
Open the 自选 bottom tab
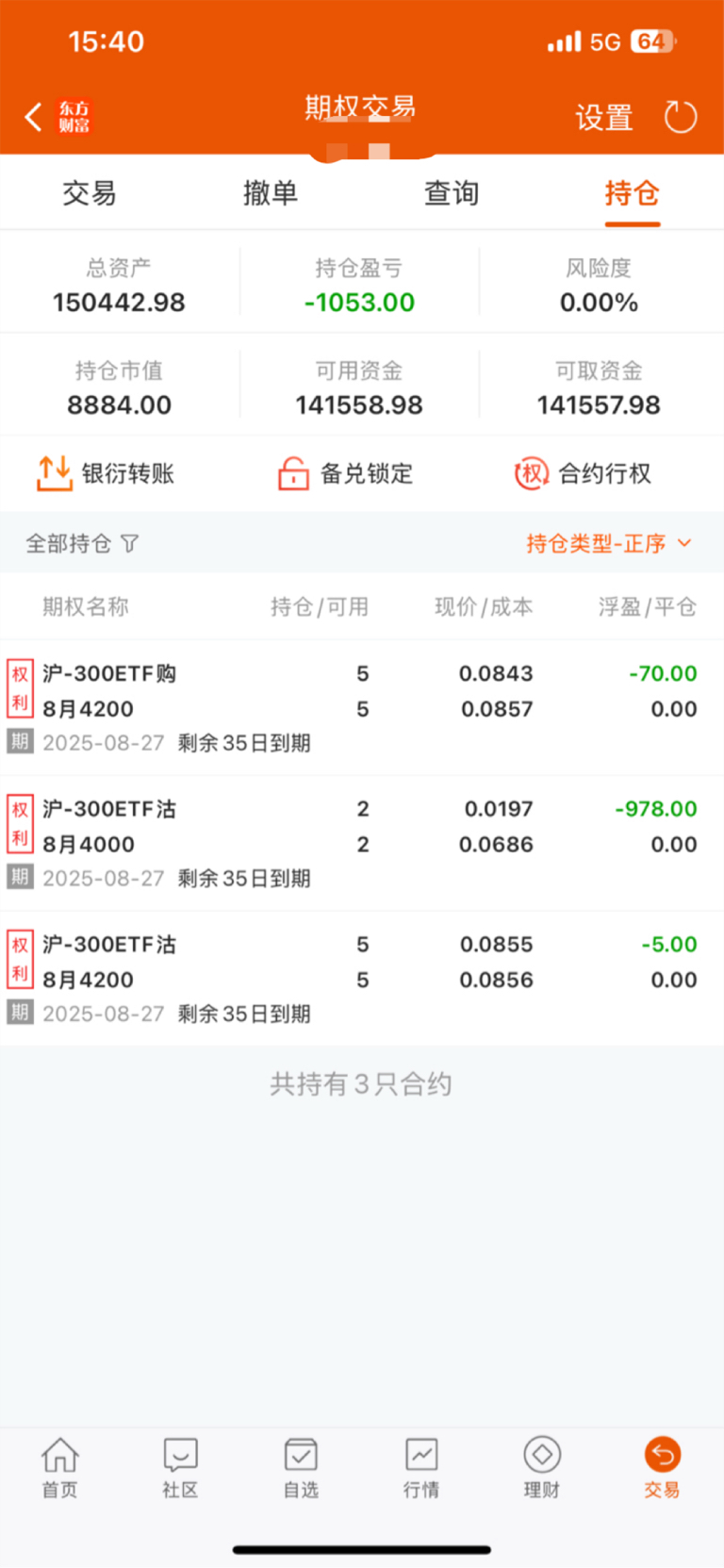coord(301,1468)
